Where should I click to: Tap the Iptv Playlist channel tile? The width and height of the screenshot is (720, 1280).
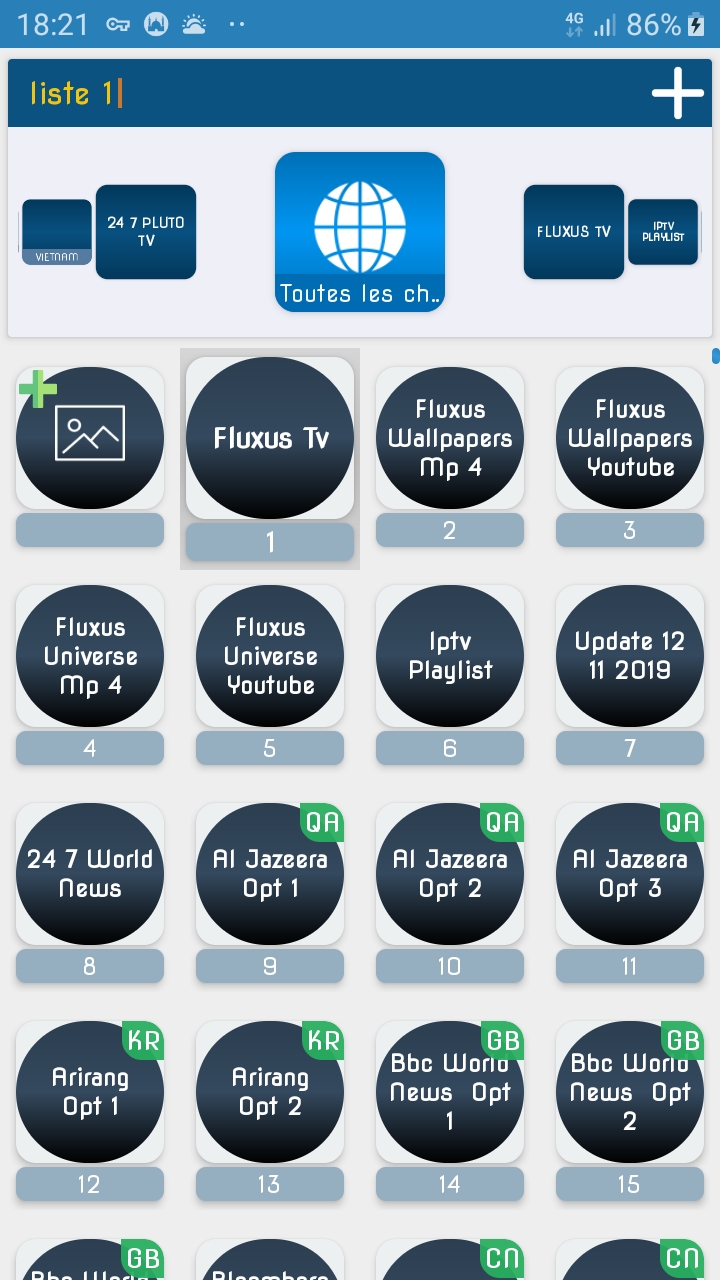click(x=450, y=656)
